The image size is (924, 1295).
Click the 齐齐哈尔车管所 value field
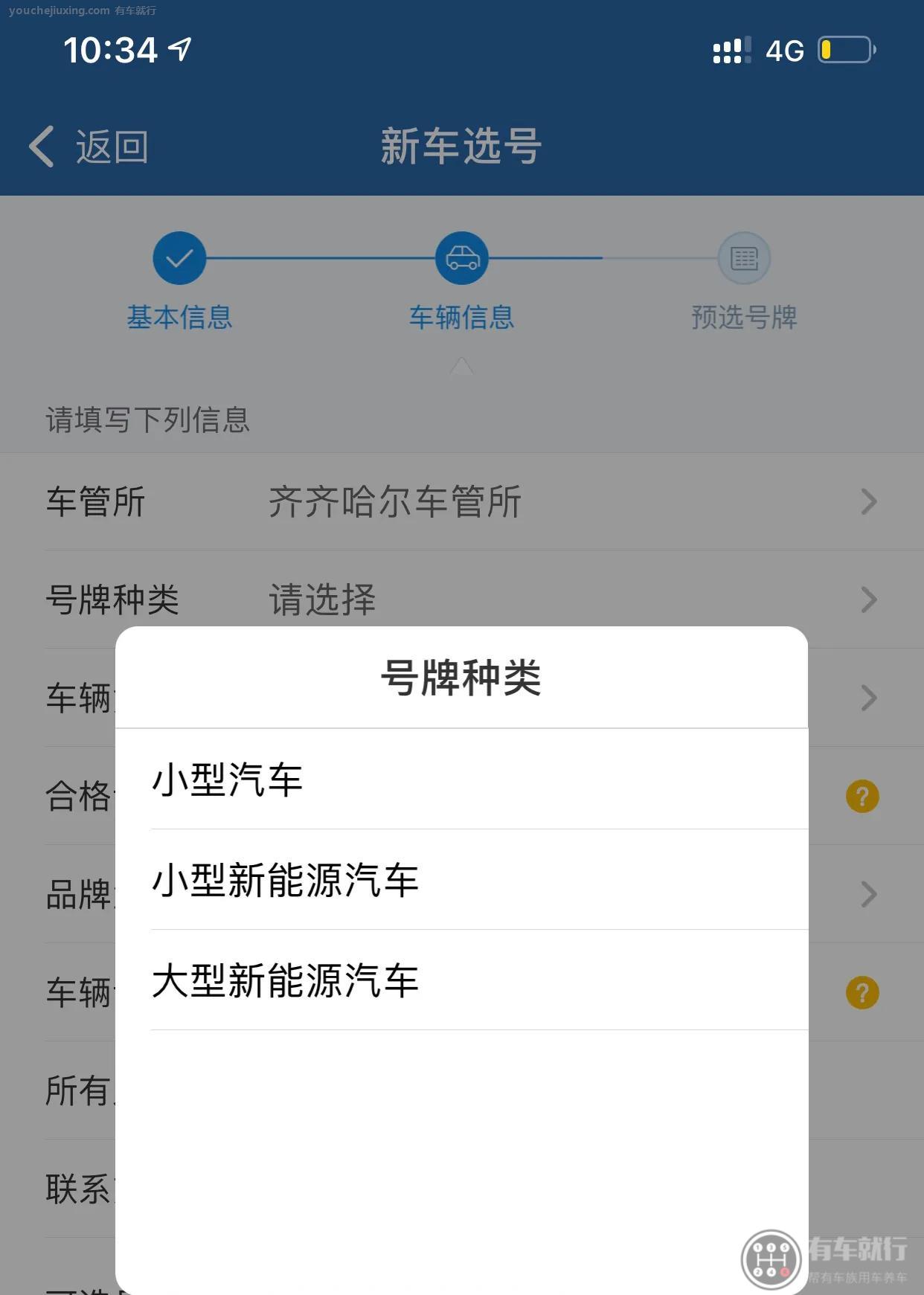(x=394, y=502)
